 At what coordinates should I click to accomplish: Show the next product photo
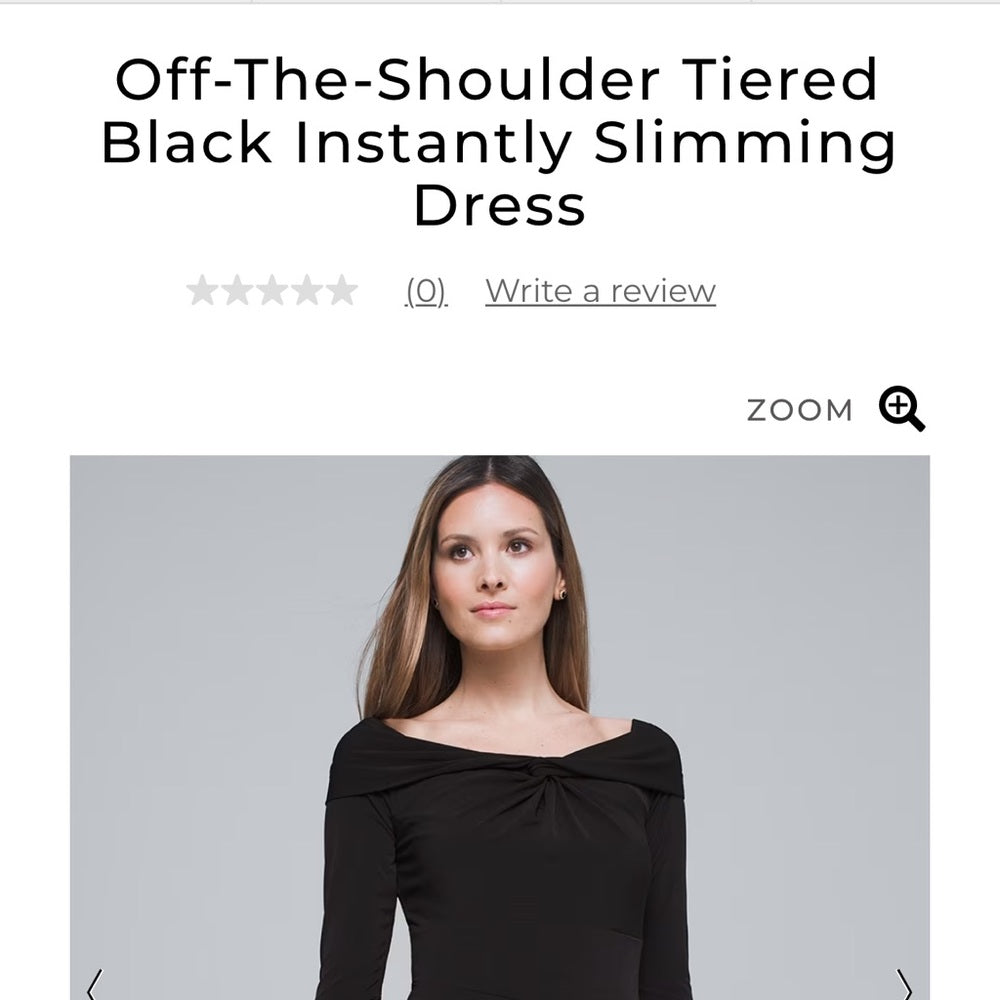point(903,985)
